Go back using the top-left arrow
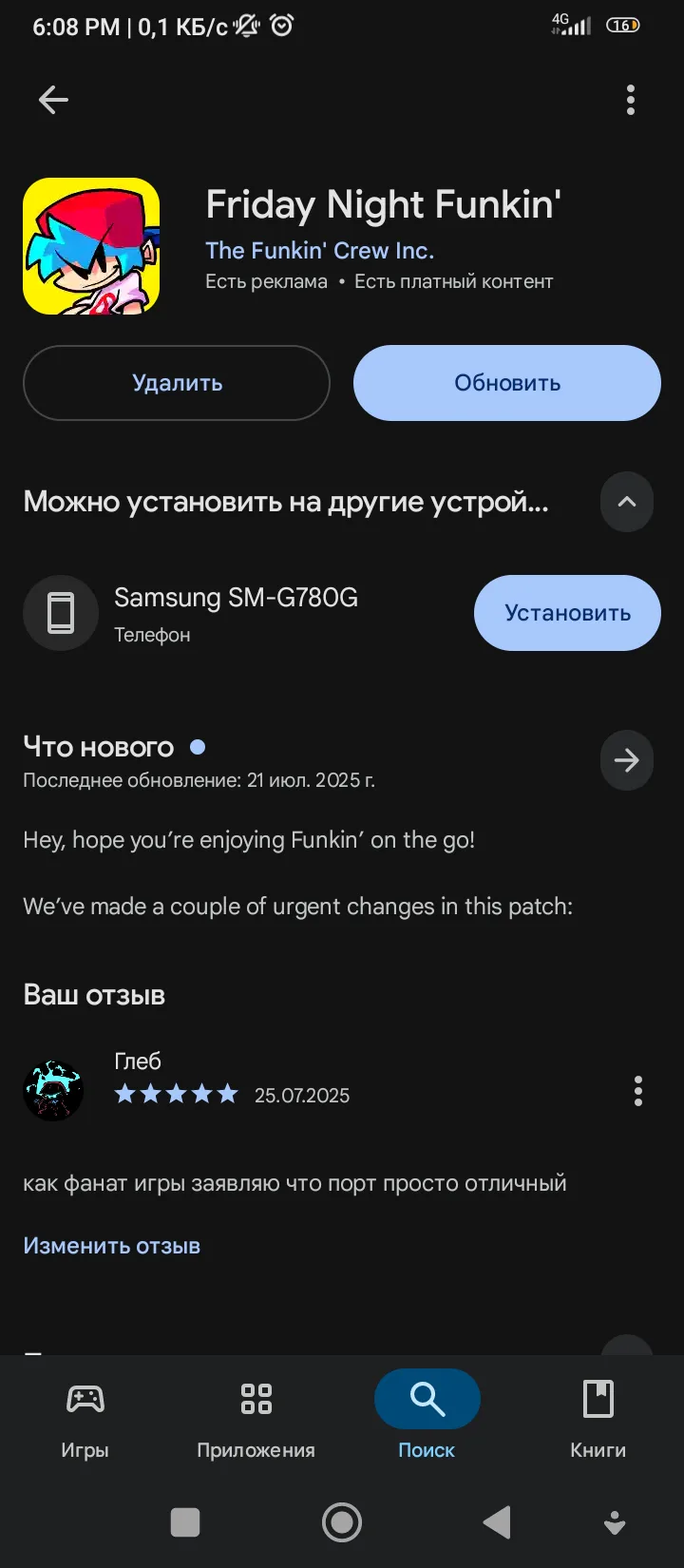 [x=53, y=100]
